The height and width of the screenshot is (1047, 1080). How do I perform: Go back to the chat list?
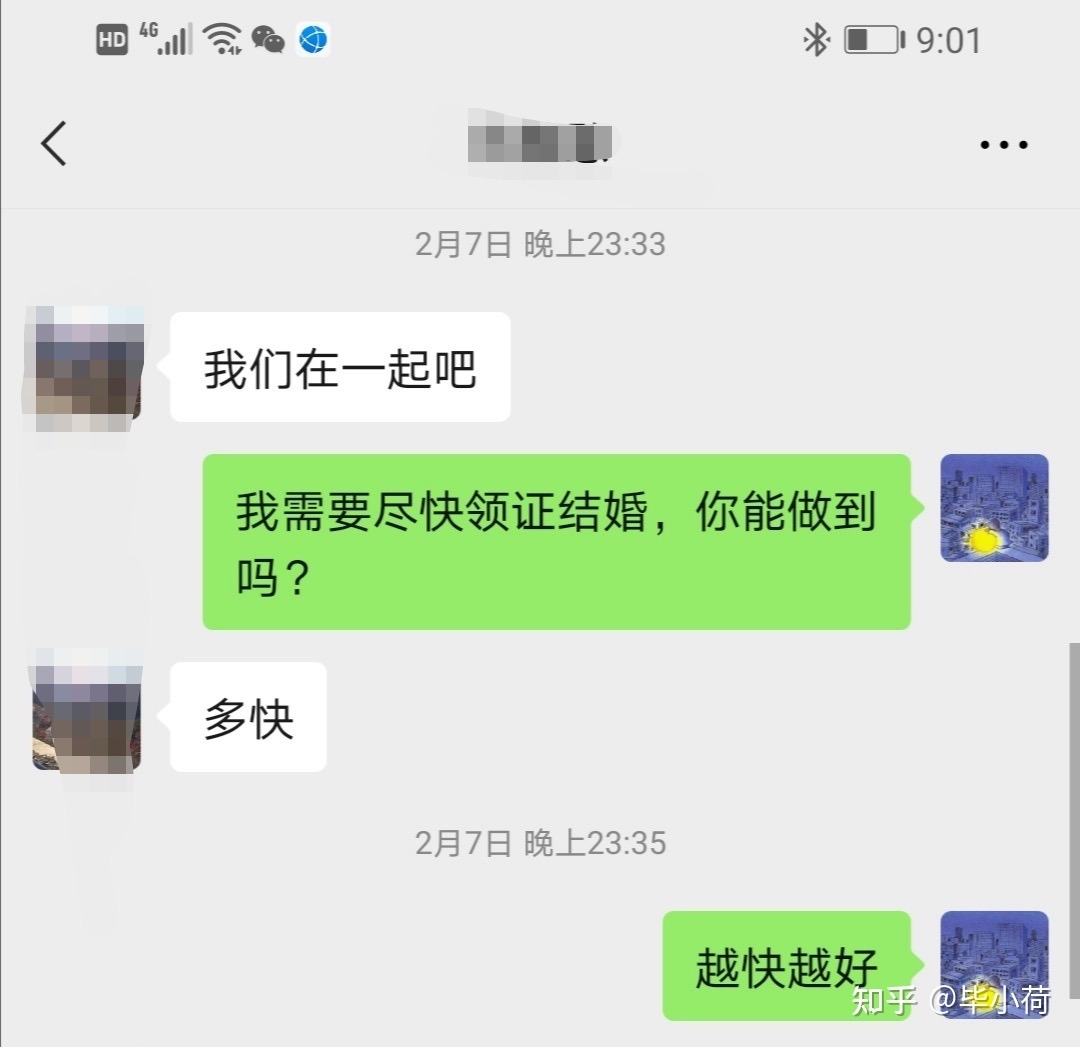pos(54,143)
